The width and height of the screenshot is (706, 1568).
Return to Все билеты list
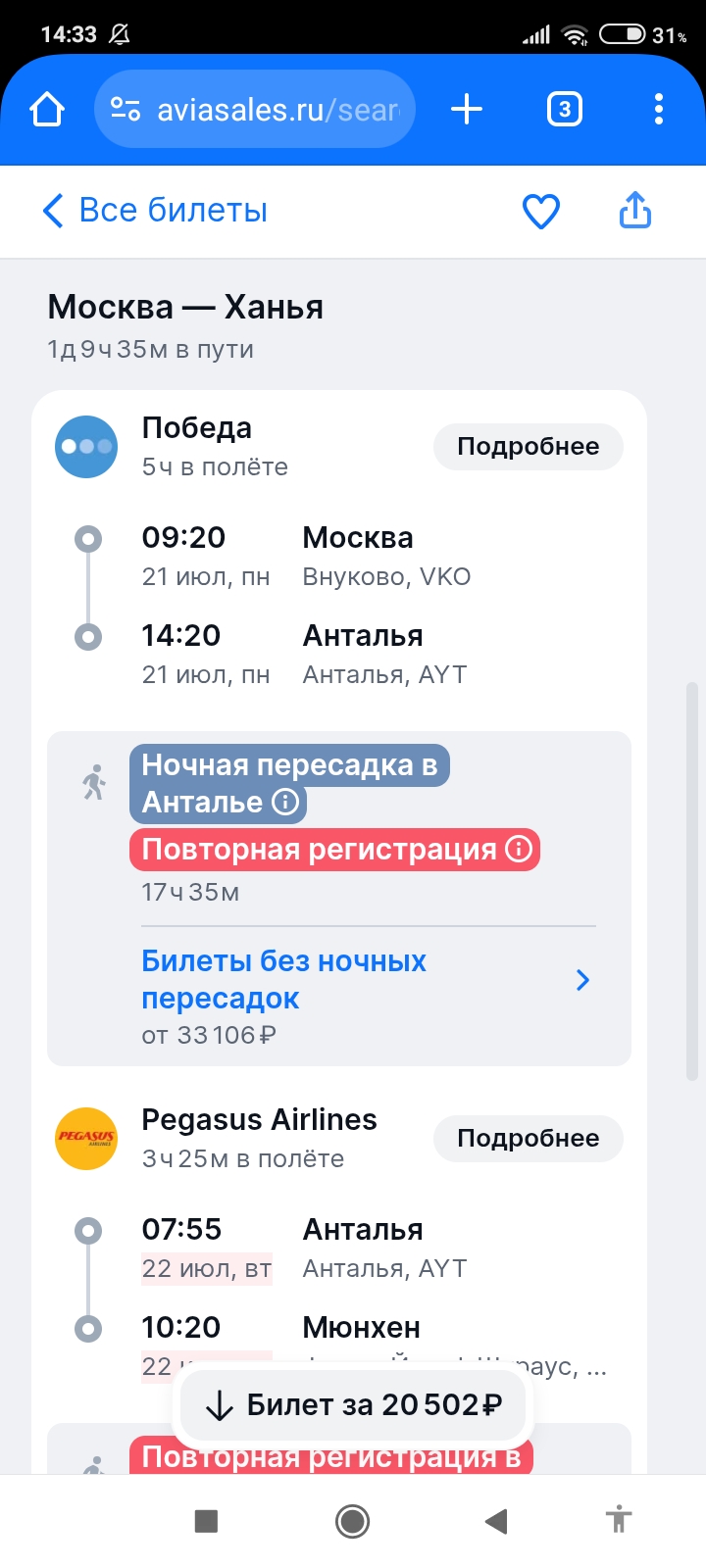click(x=155, y=211)
